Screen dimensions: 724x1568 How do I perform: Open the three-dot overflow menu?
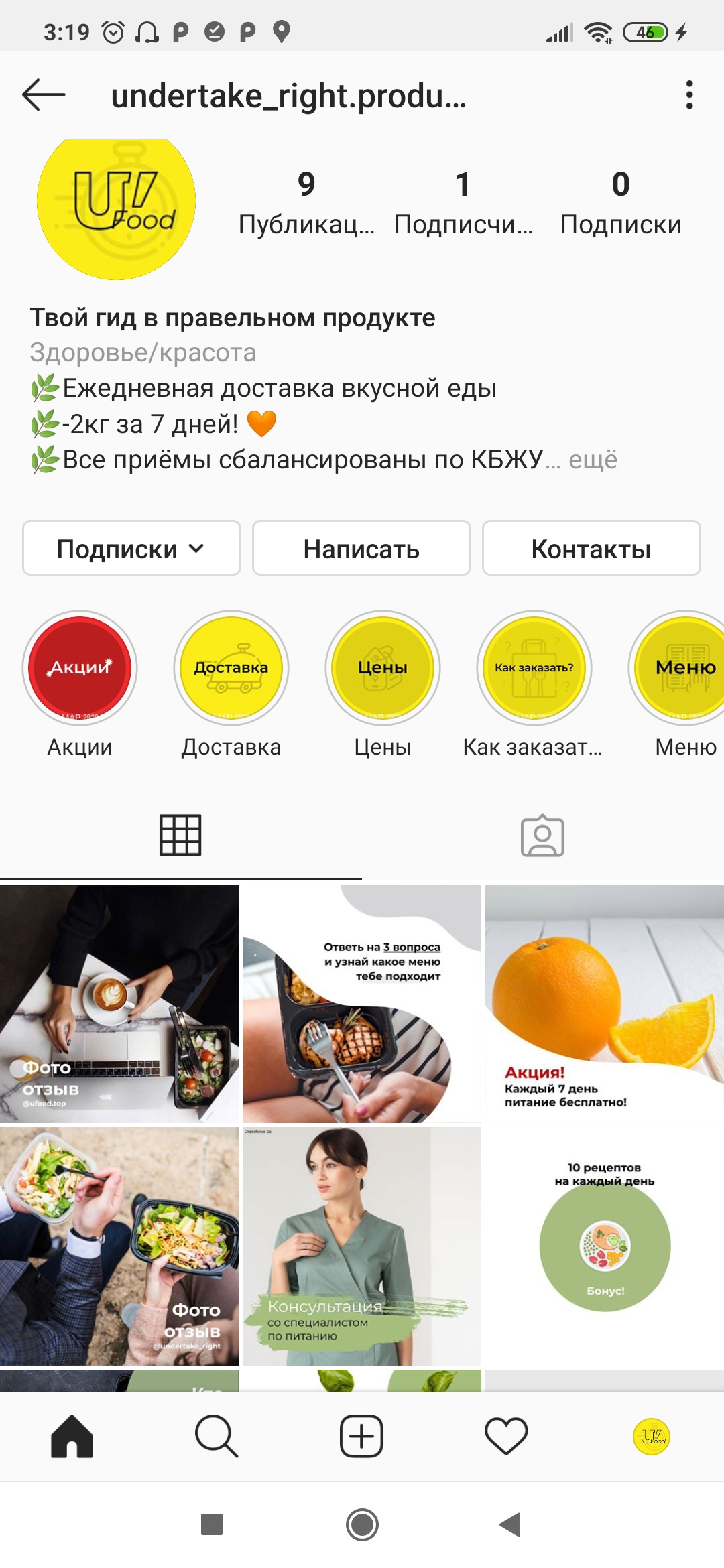coord(688,95)
